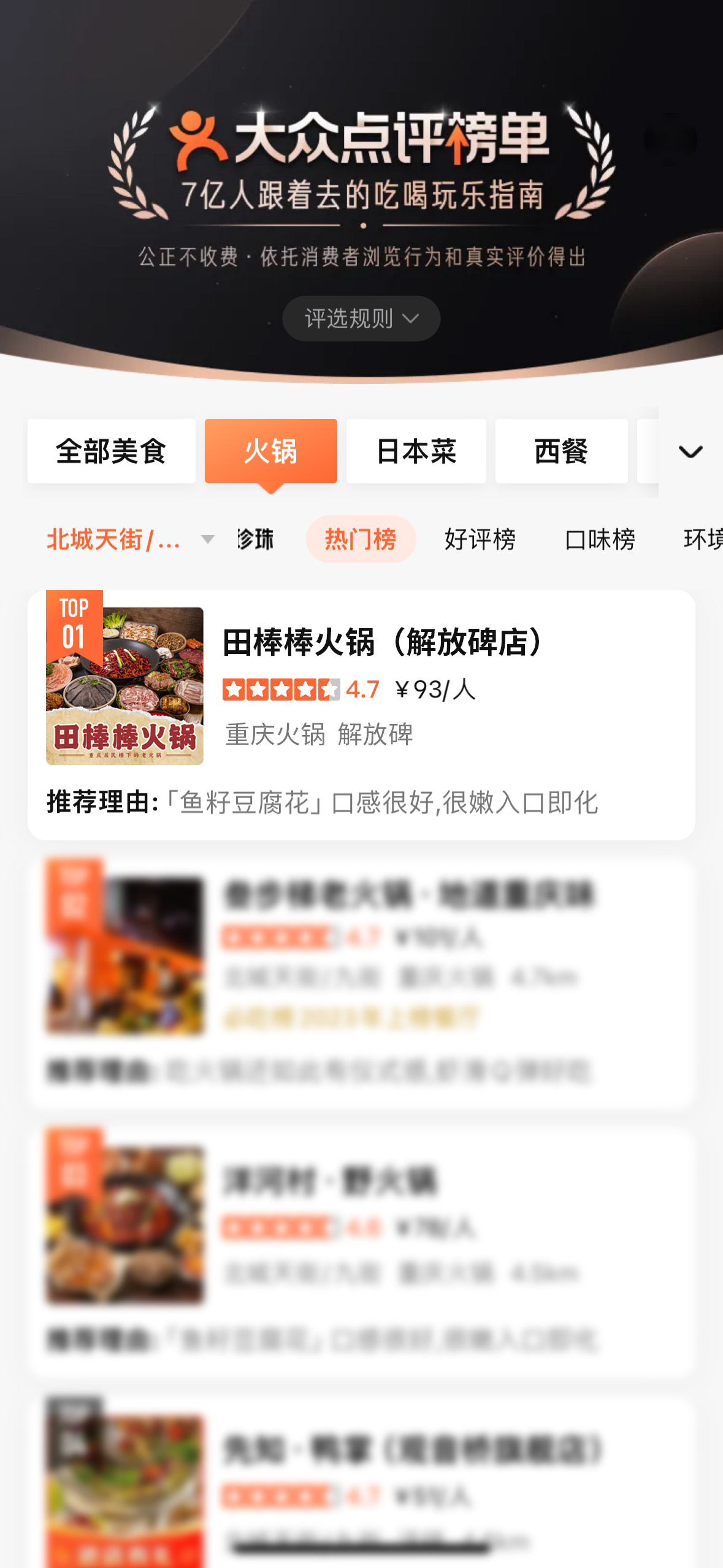Select the 全部美食 category tab
This screenshot has width=723, height=1568.
111,452
